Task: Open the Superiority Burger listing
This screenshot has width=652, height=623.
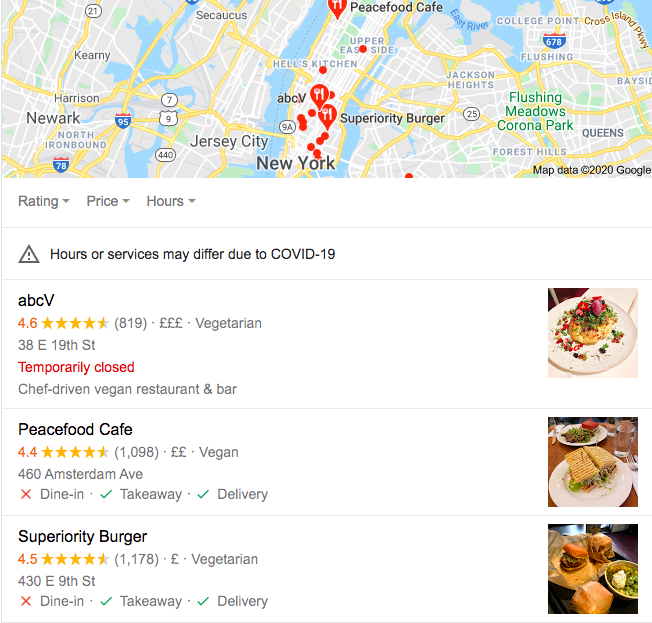Action: (82, 537)
